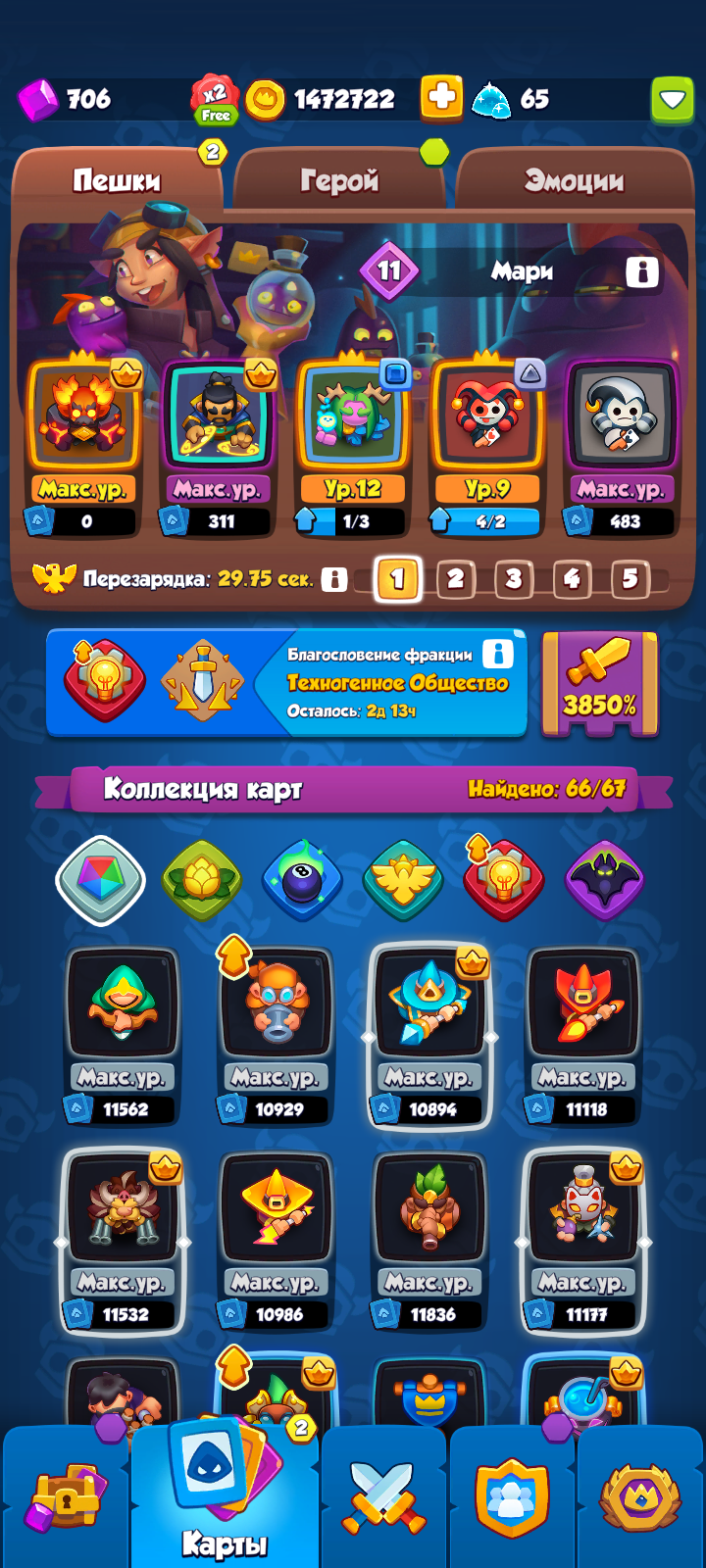Image resolution: width=706 pixels, height=1568 pixels.
Task: Switch to the Герой tab
Action: (x=339, y=180)
